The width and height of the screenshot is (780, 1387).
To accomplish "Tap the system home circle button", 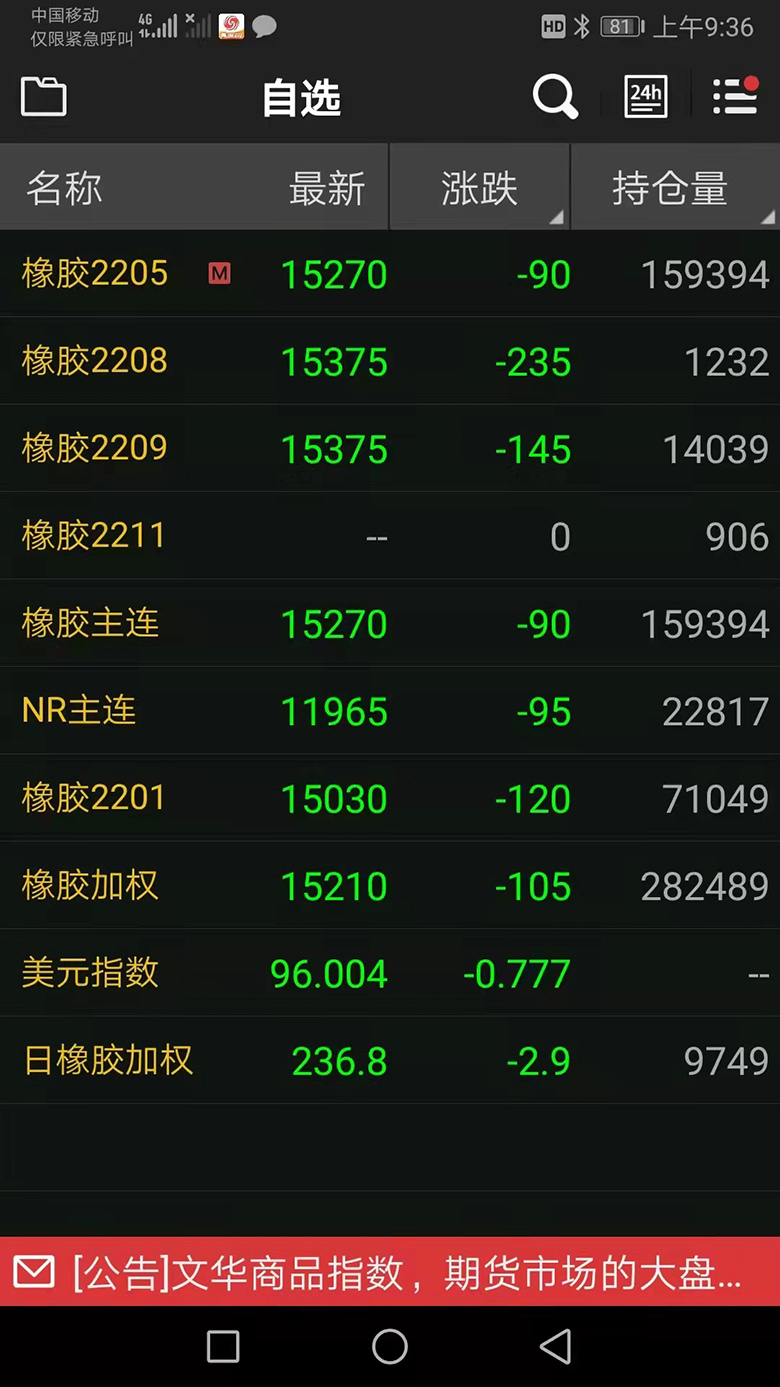I will tap(390, 1347).
